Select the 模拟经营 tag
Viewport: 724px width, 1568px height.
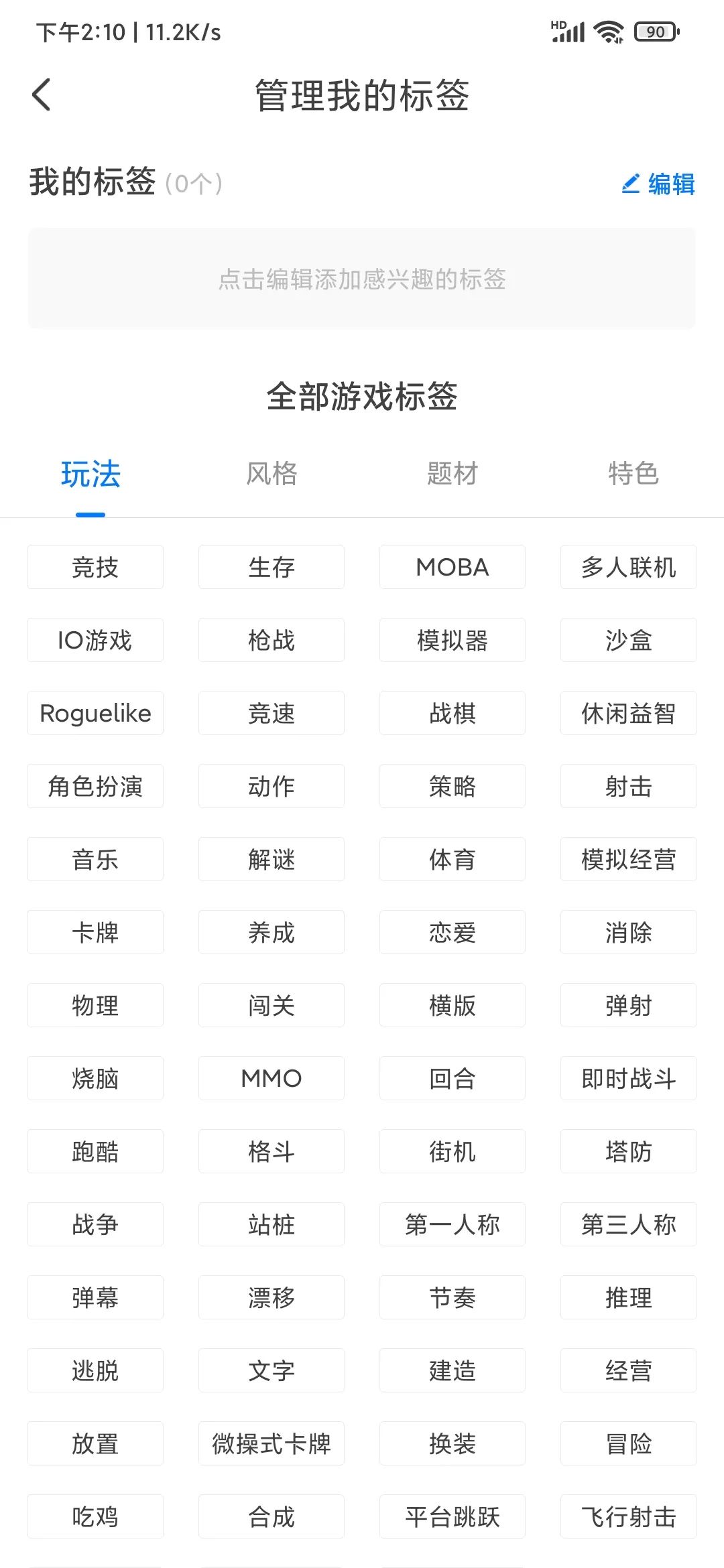tap(629, 859)
